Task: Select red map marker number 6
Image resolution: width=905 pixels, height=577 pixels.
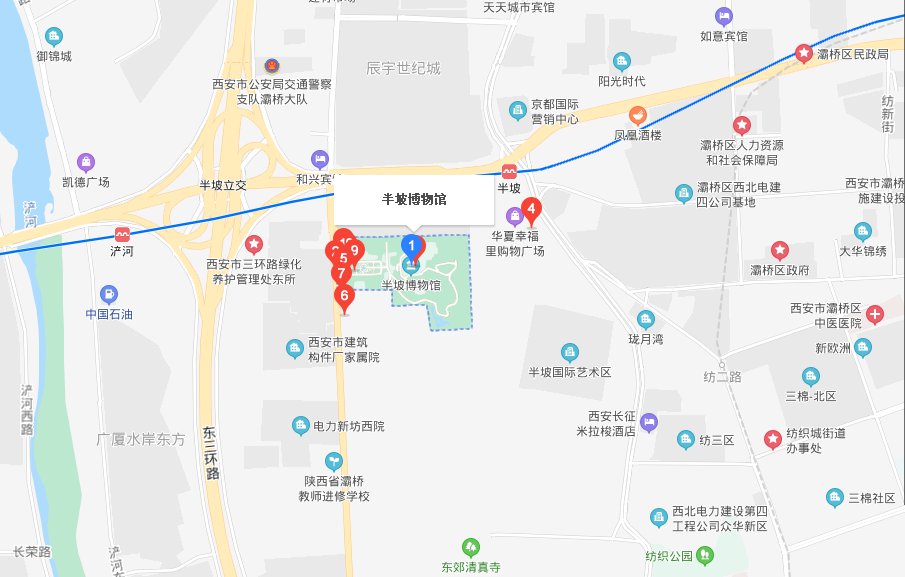Action: [x=344, y=296]
